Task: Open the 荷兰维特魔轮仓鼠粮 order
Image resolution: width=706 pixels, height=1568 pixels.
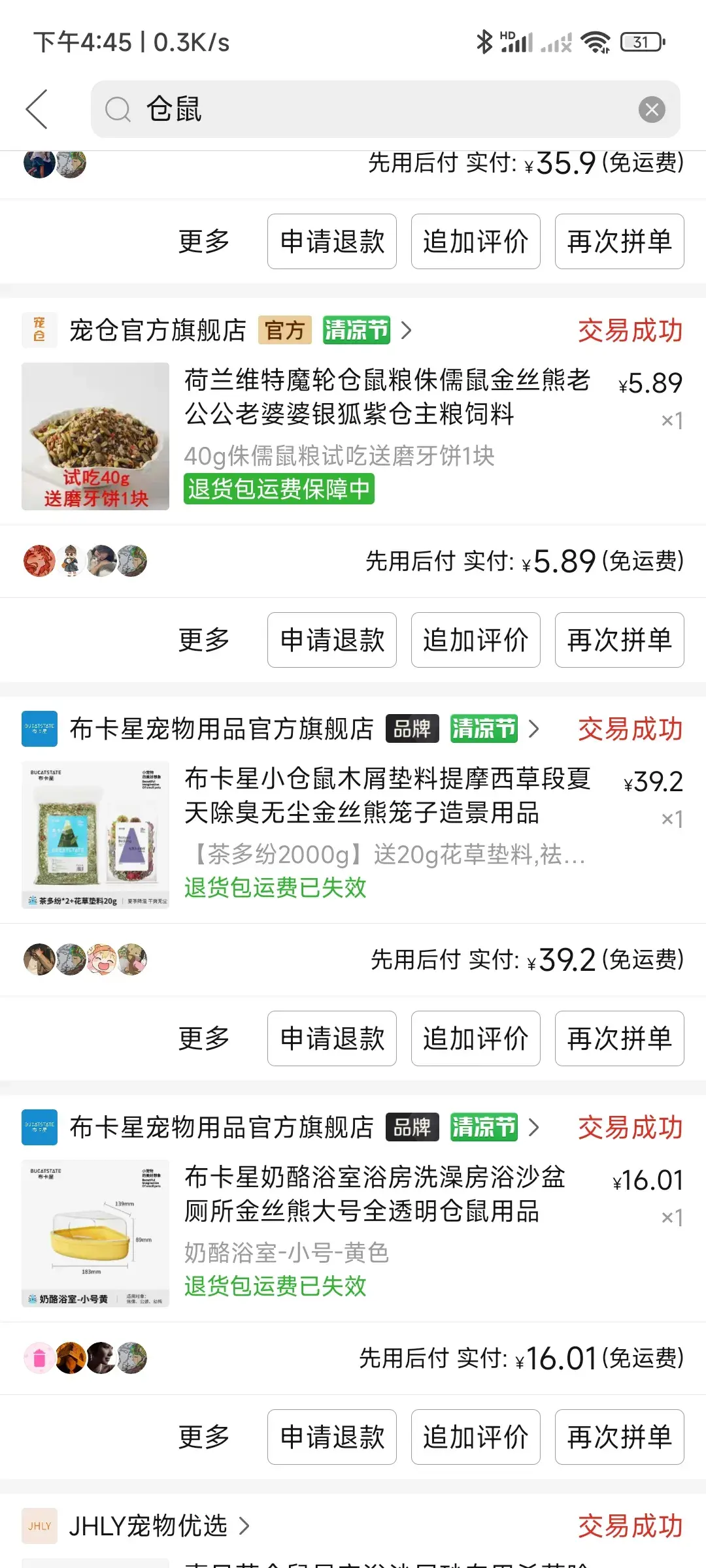Action: tap(387, 397)
